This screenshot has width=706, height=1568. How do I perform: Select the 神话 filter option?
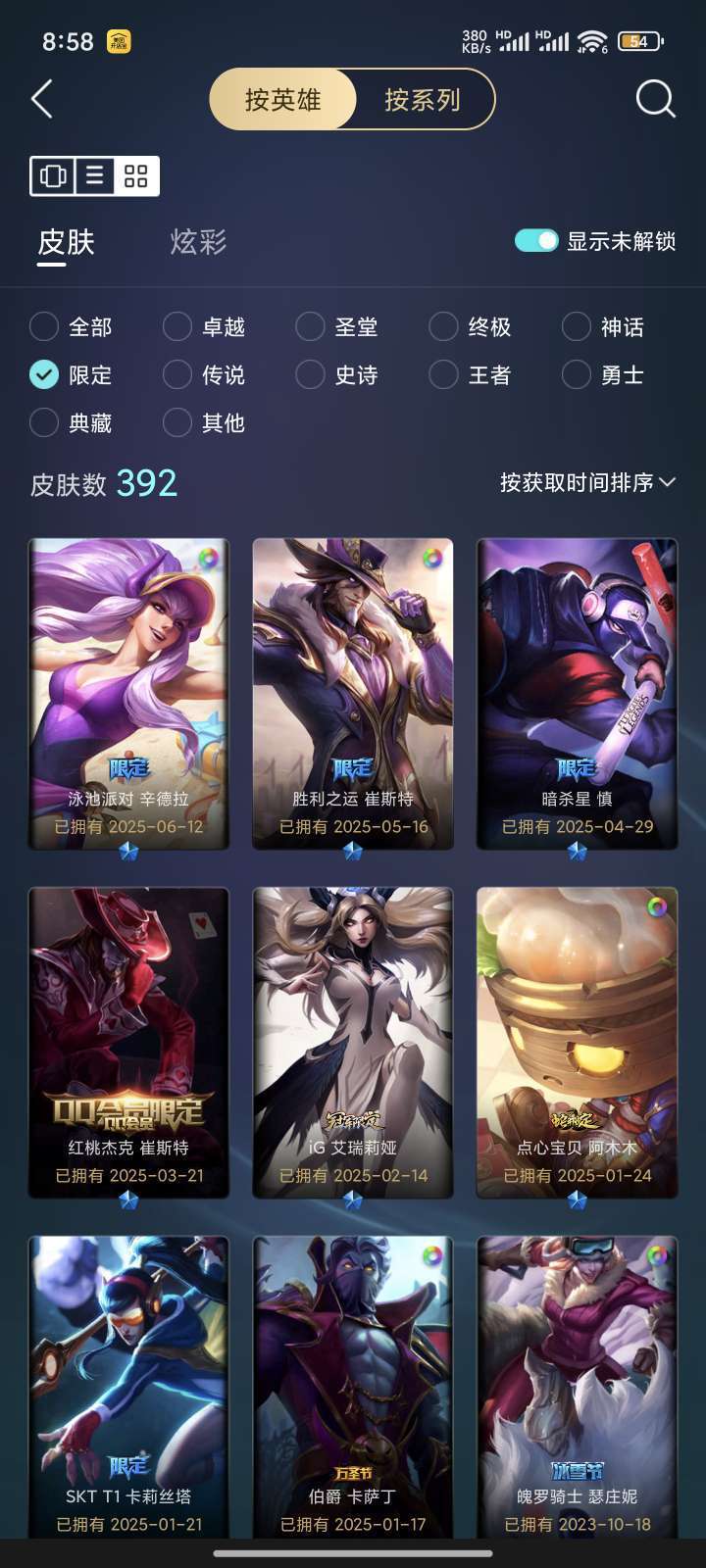click(x=603, y=326)
